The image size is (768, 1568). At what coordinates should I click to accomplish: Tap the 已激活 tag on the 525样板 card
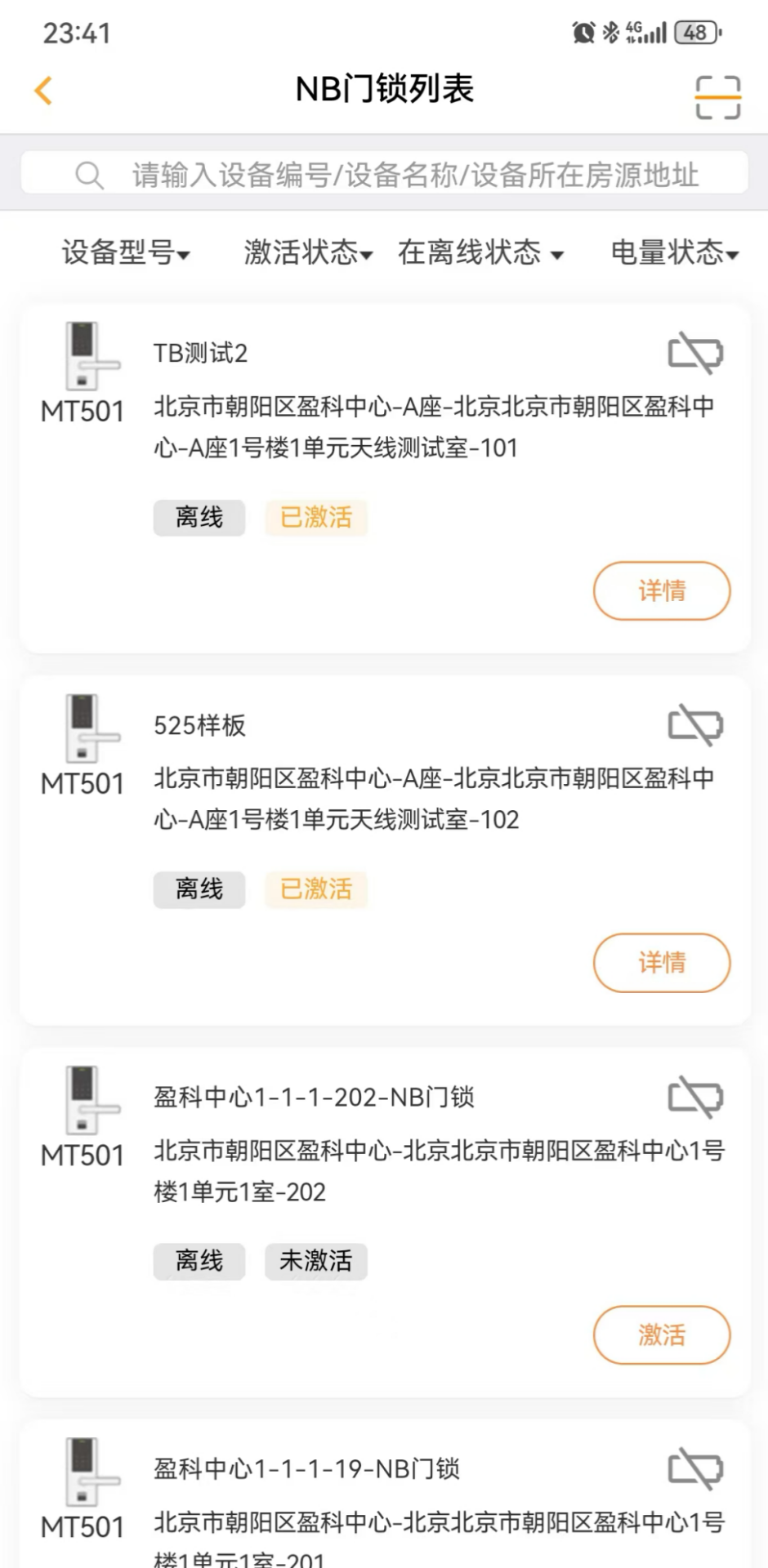(315, 889)
